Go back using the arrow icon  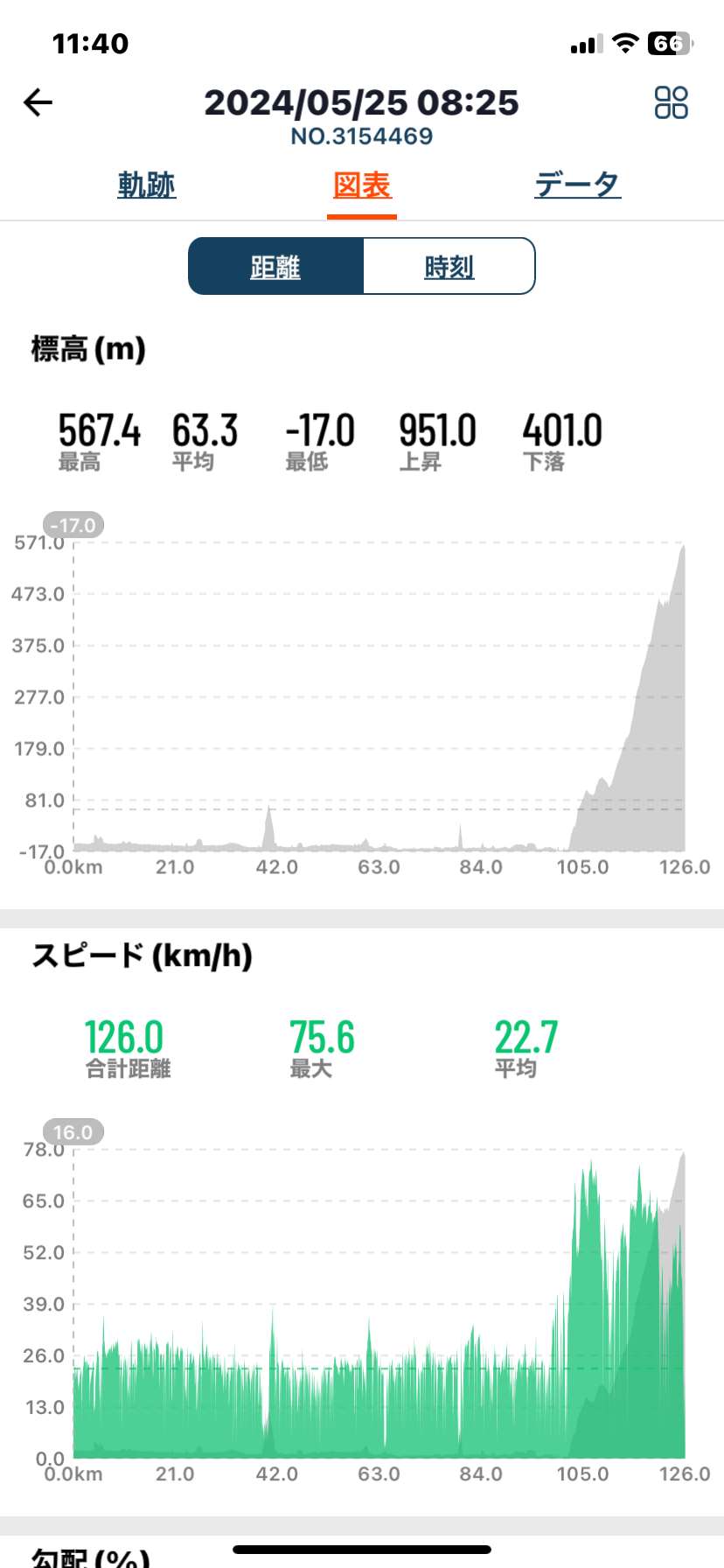click(x=38, y=103)
